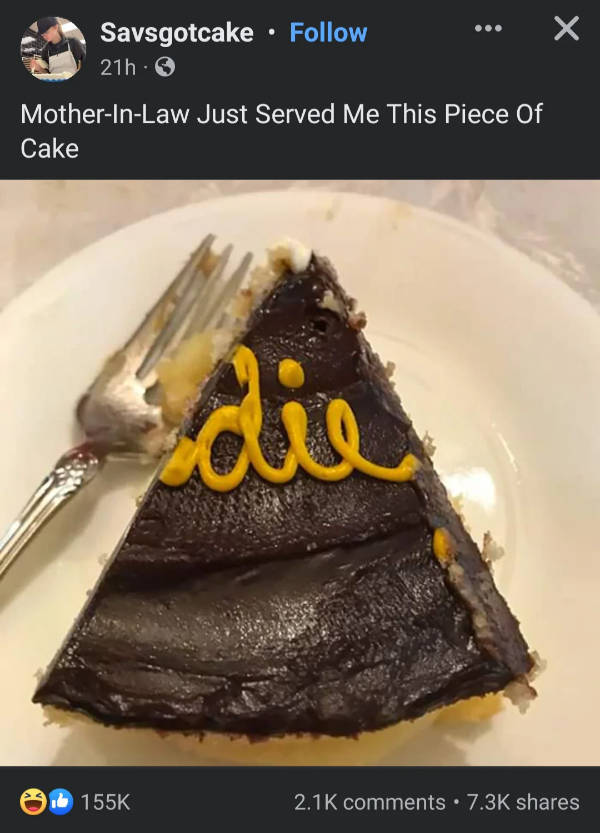Open Savsgotcake's profile picture
Image resolution: width=600 pixels, height=833 pixels.
53,49
